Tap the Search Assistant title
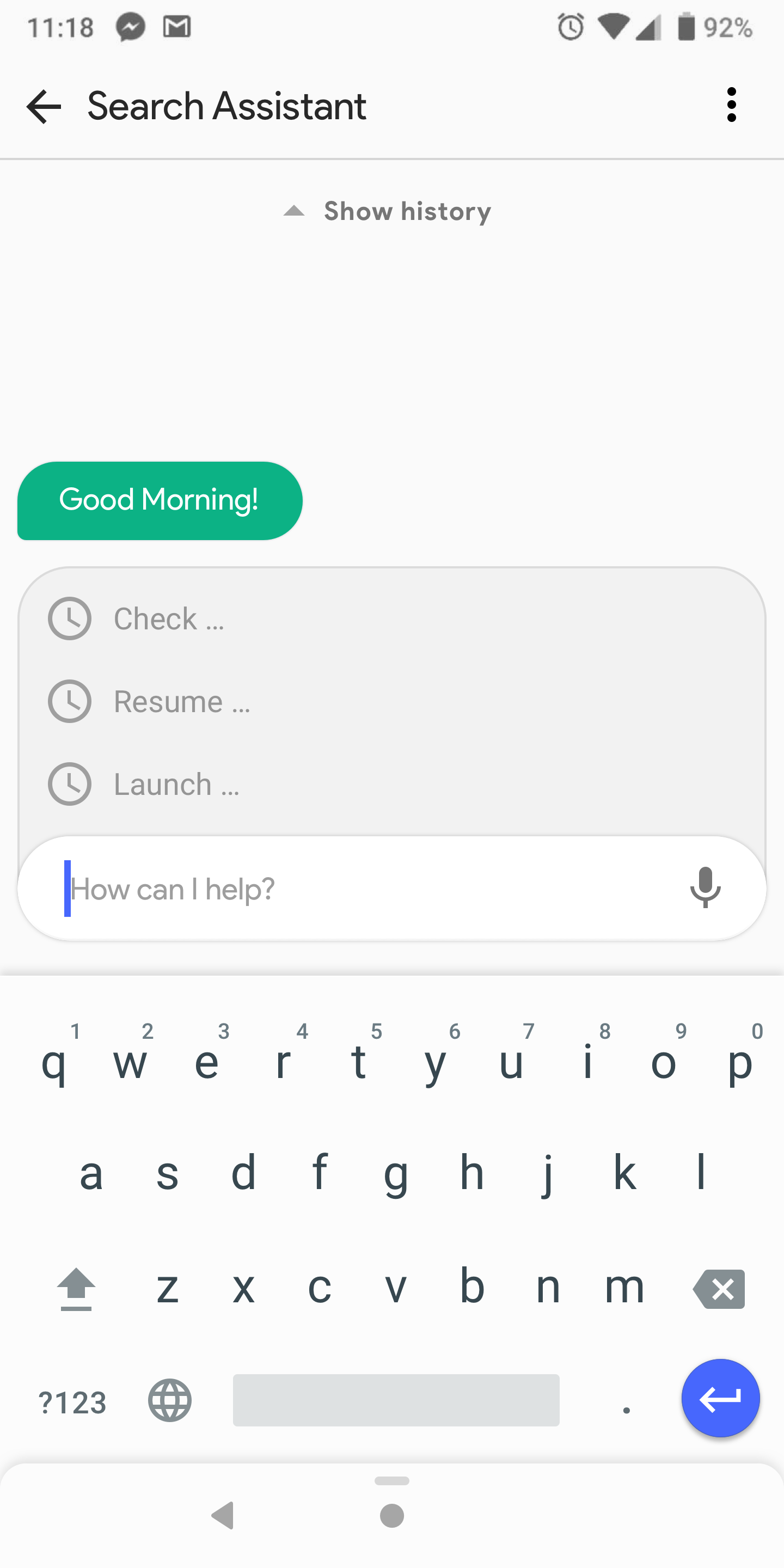 (x=227, y=105)
